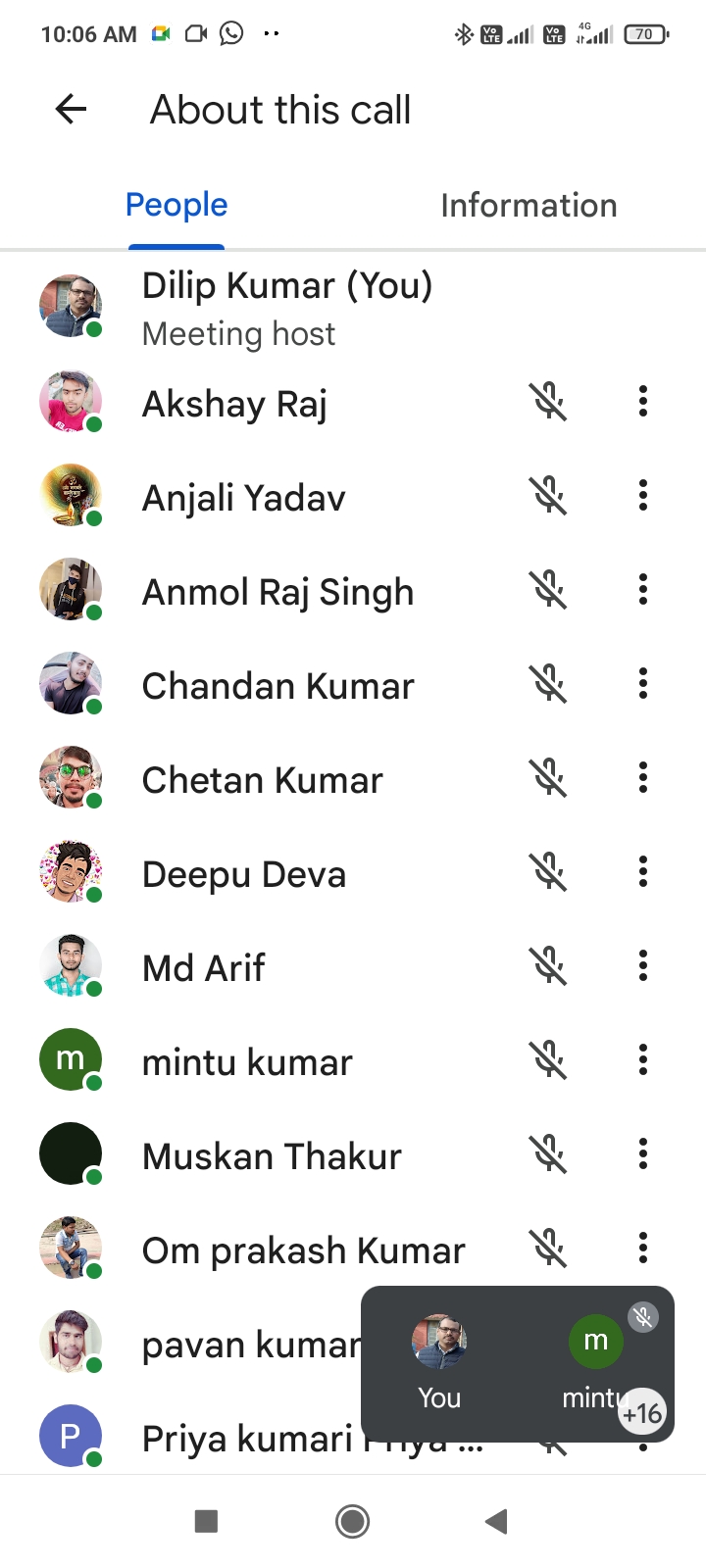Image resolution: width=706 pixels, height=1568 pixels.
Task: Return to call via floating video preview
Action: [517, 1364]
